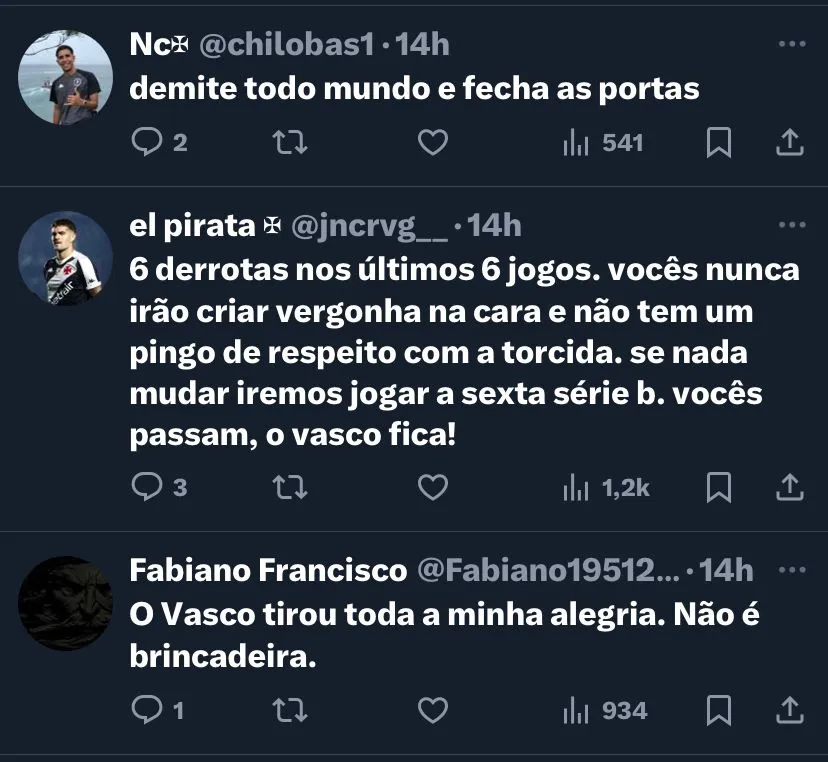Retweet Fabiano Francisco's tweet

coord(290,711)
